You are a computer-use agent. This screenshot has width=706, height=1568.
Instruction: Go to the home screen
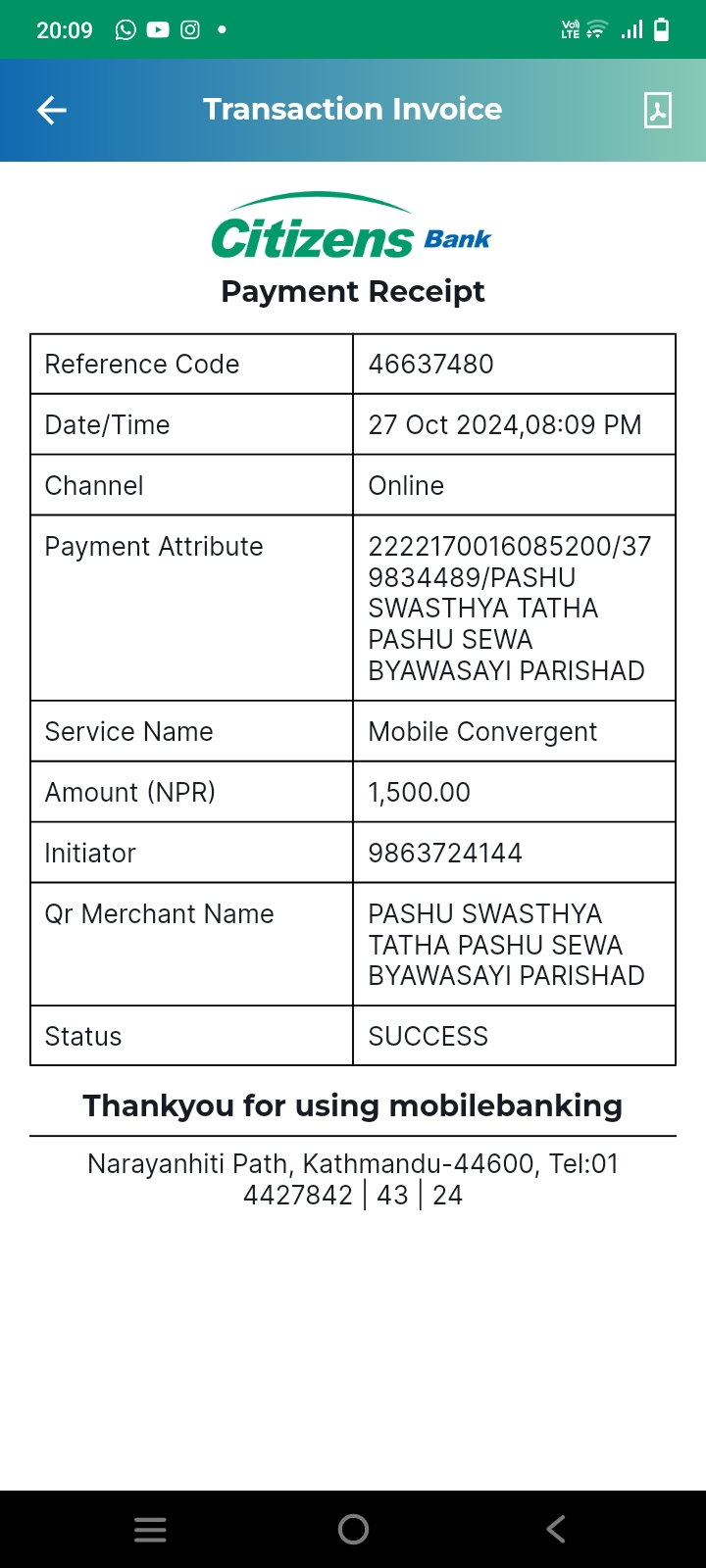pyautogui.click(x=353, y=1530)
